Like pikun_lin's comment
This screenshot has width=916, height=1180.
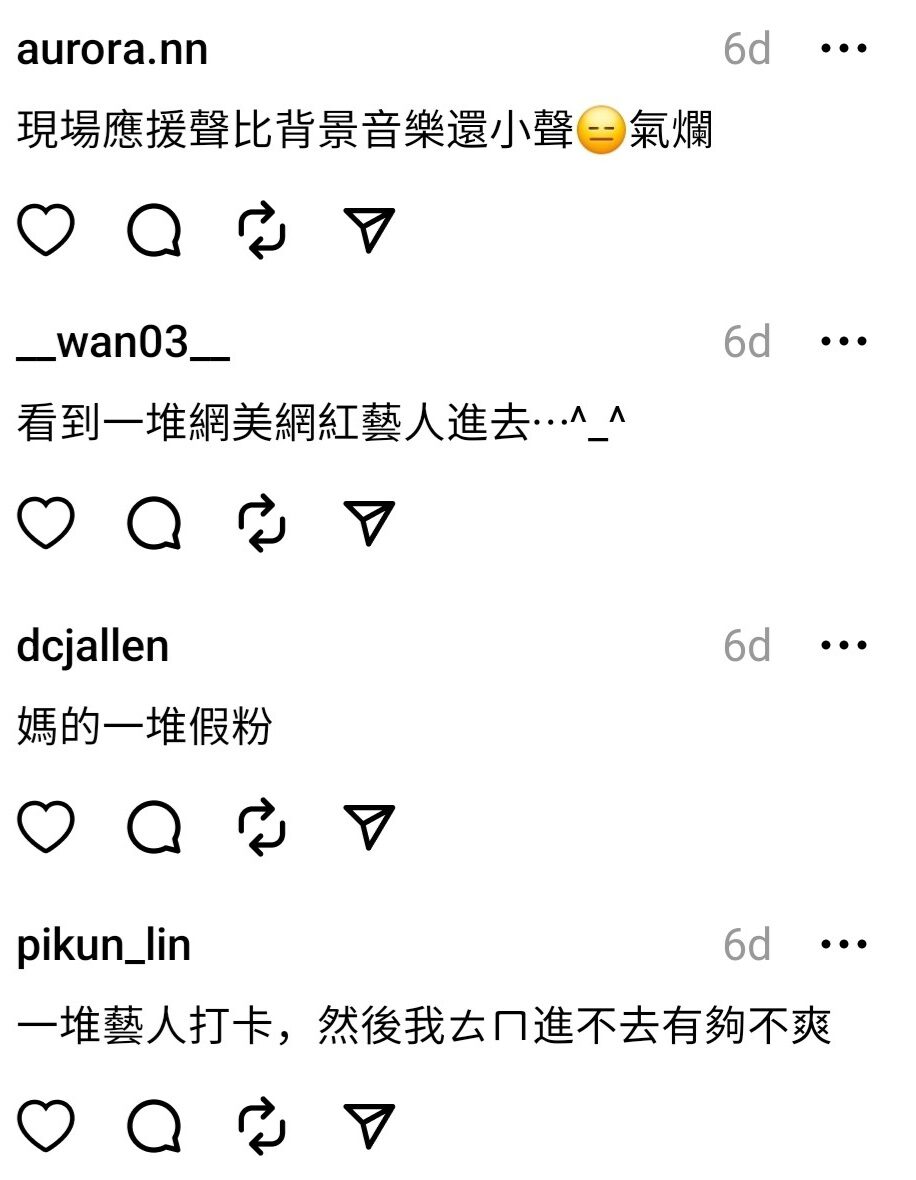coord(46,1126)
